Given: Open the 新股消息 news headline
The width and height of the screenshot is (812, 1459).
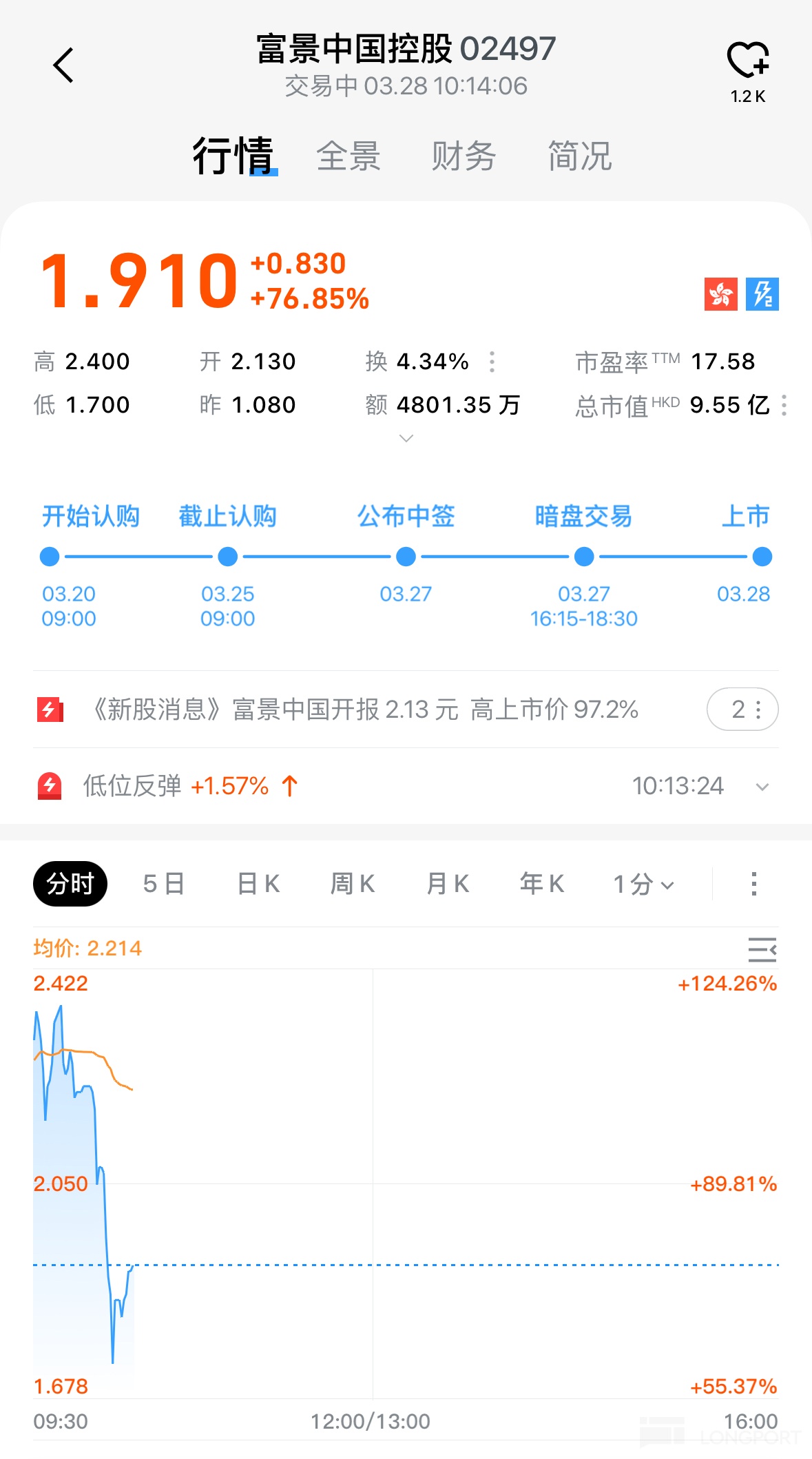Looking at the screenshot, I should pyautogui.click(x=366, y=709).
